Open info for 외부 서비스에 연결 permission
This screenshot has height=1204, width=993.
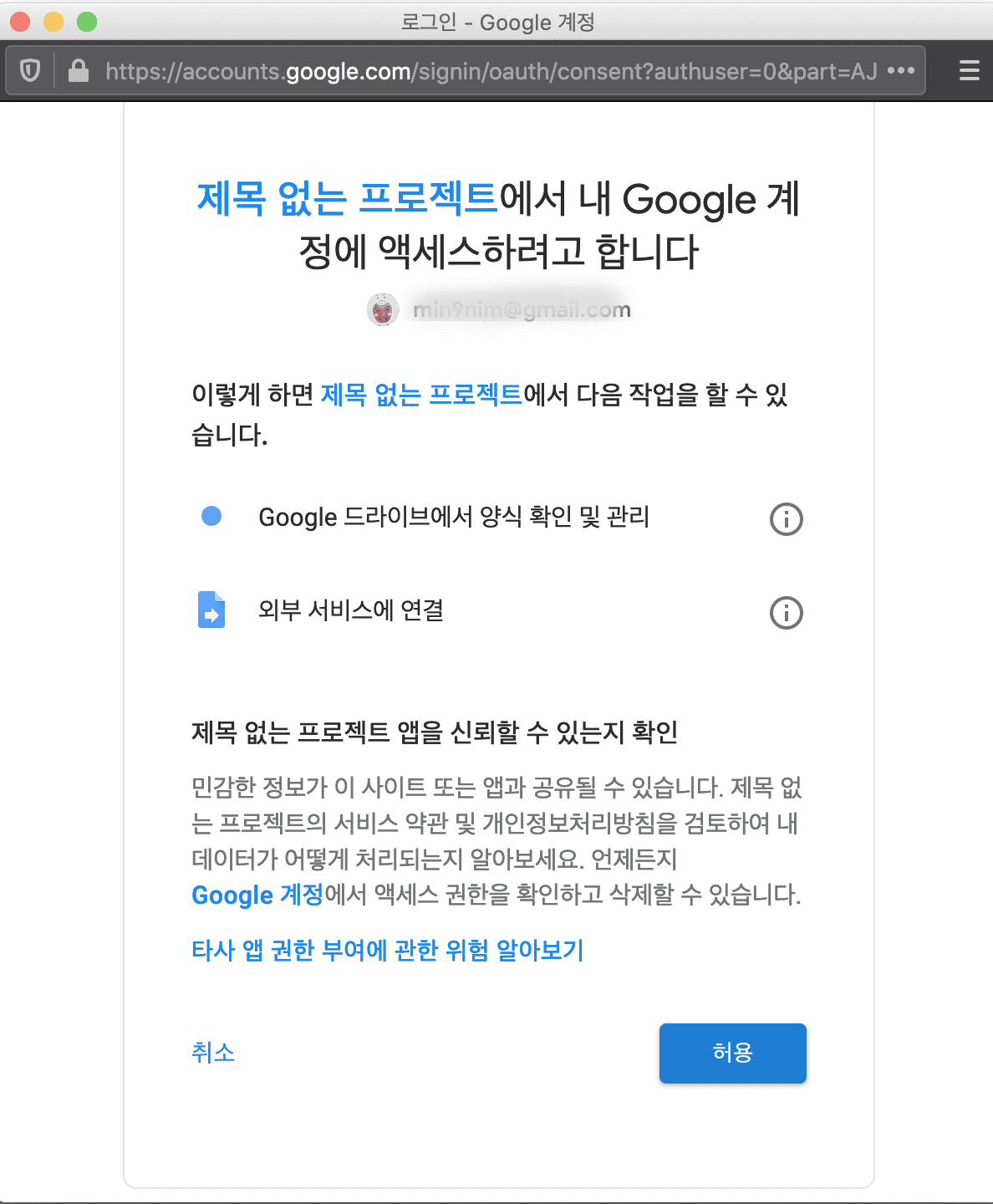(x=786, y=613)
